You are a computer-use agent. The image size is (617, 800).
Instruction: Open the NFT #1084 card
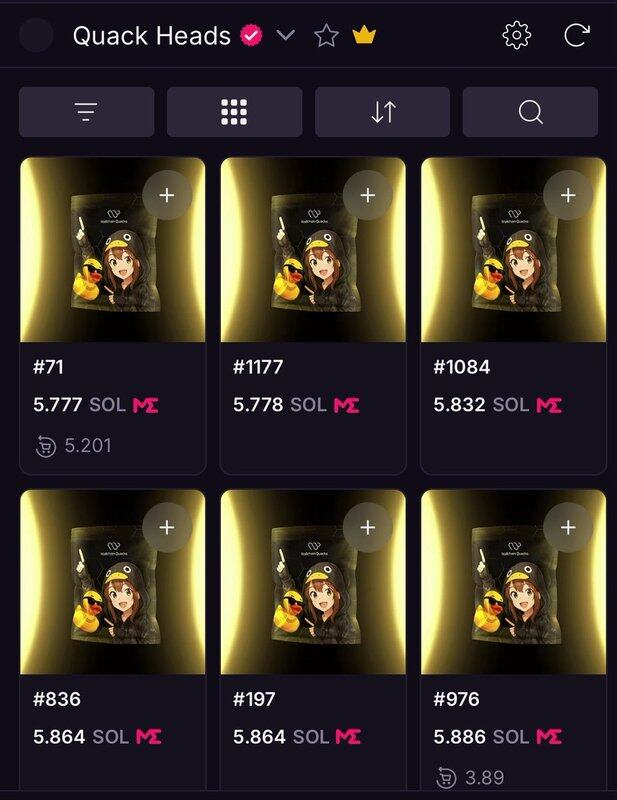click(514, 262)
